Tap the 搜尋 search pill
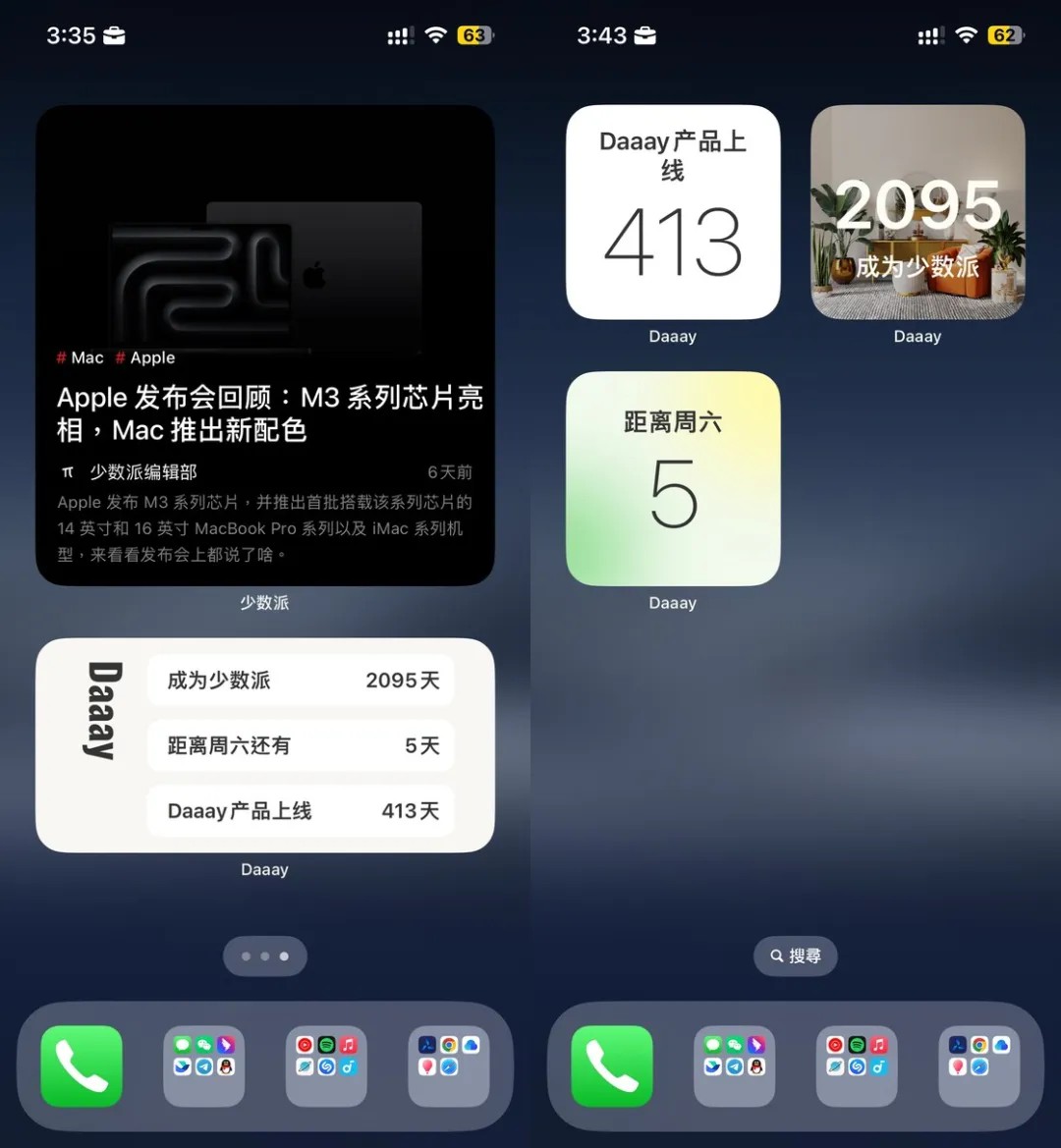The width and height of the screenshot is (1061, 1148). (795, 956)
